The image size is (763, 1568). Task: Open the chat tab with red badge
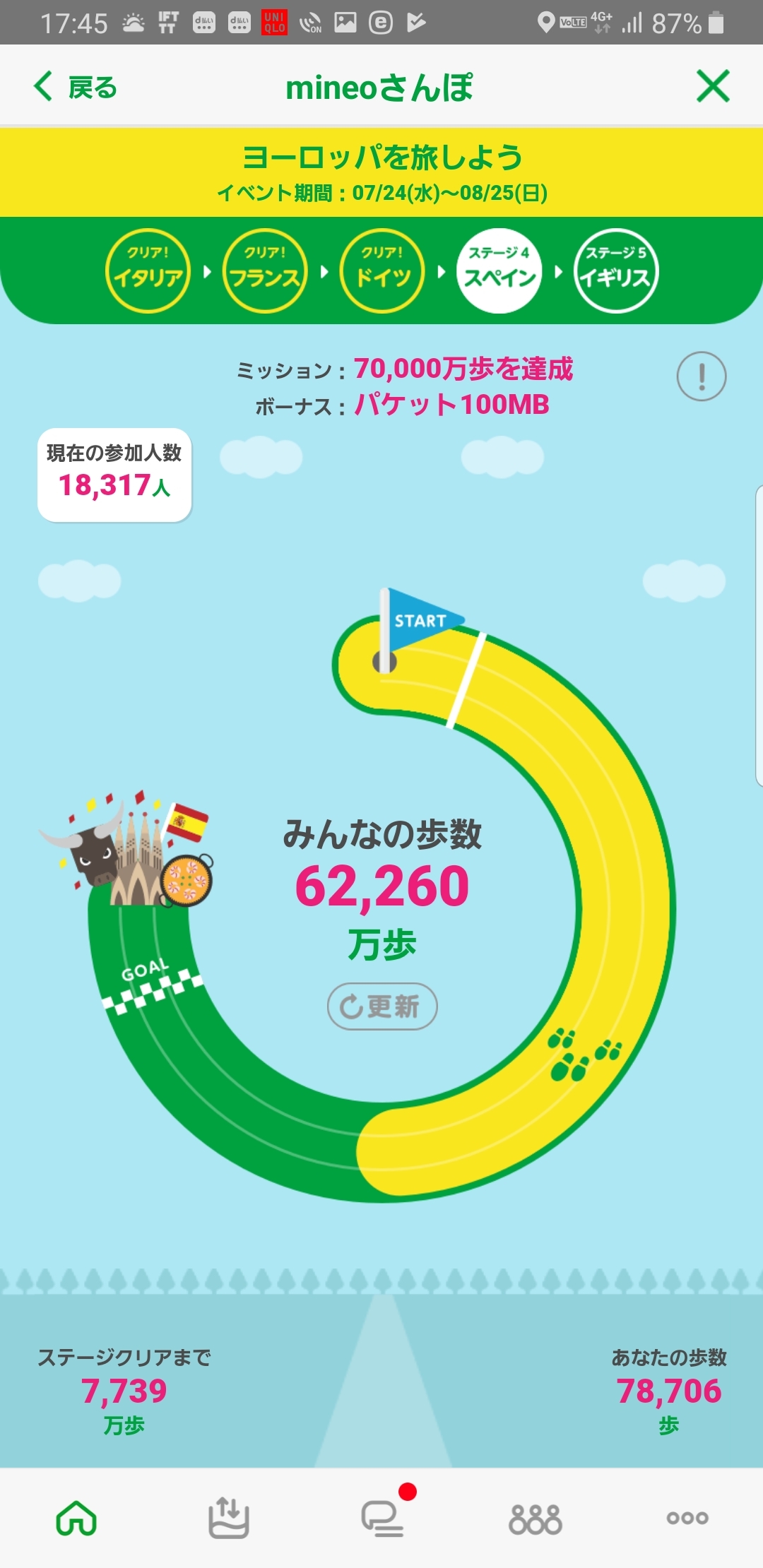(382, 1518)
